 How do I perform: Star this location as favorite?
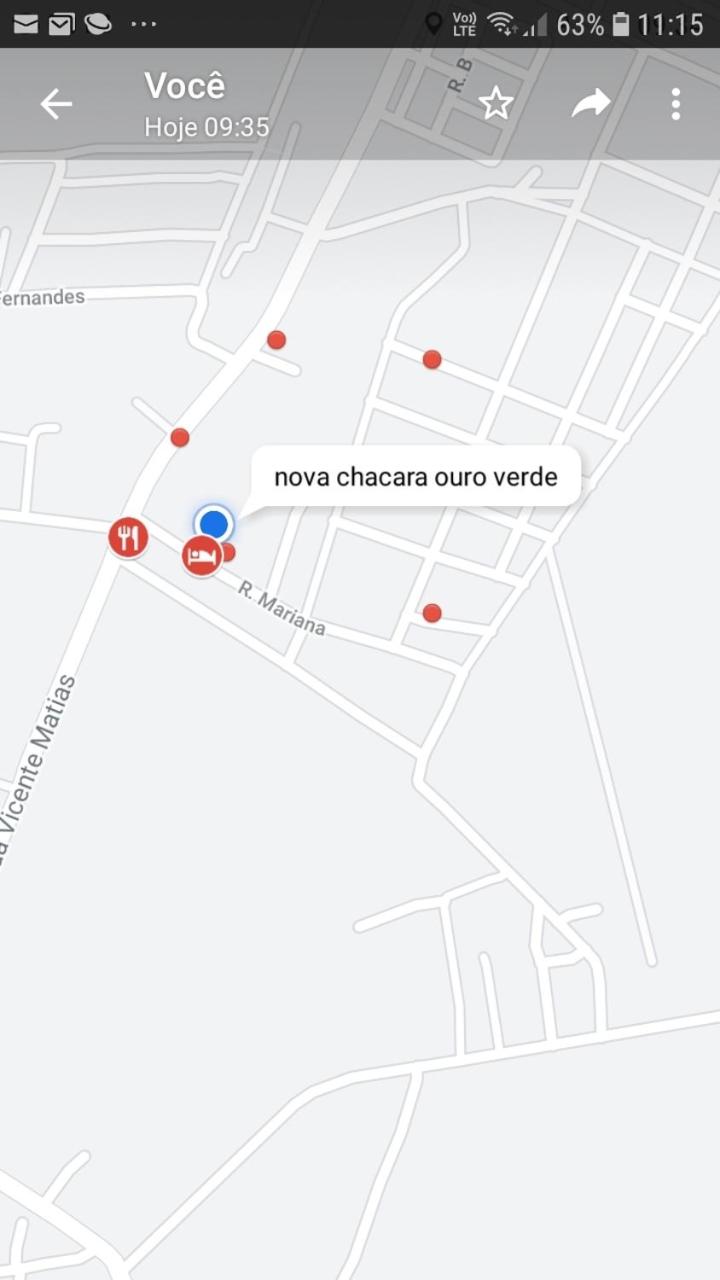click(496, 103)
